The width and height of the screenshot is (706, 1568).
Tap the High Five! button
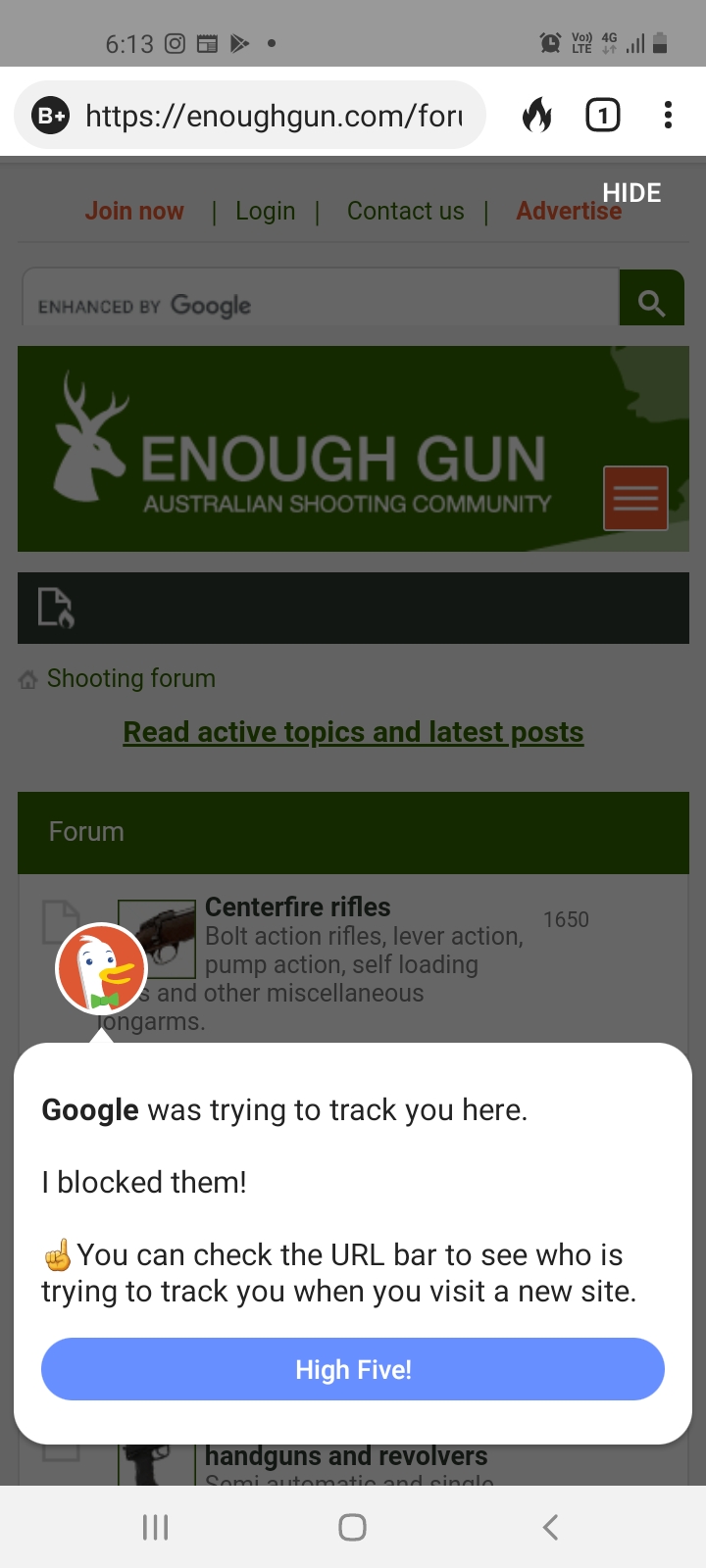(x=353, y=1369)
